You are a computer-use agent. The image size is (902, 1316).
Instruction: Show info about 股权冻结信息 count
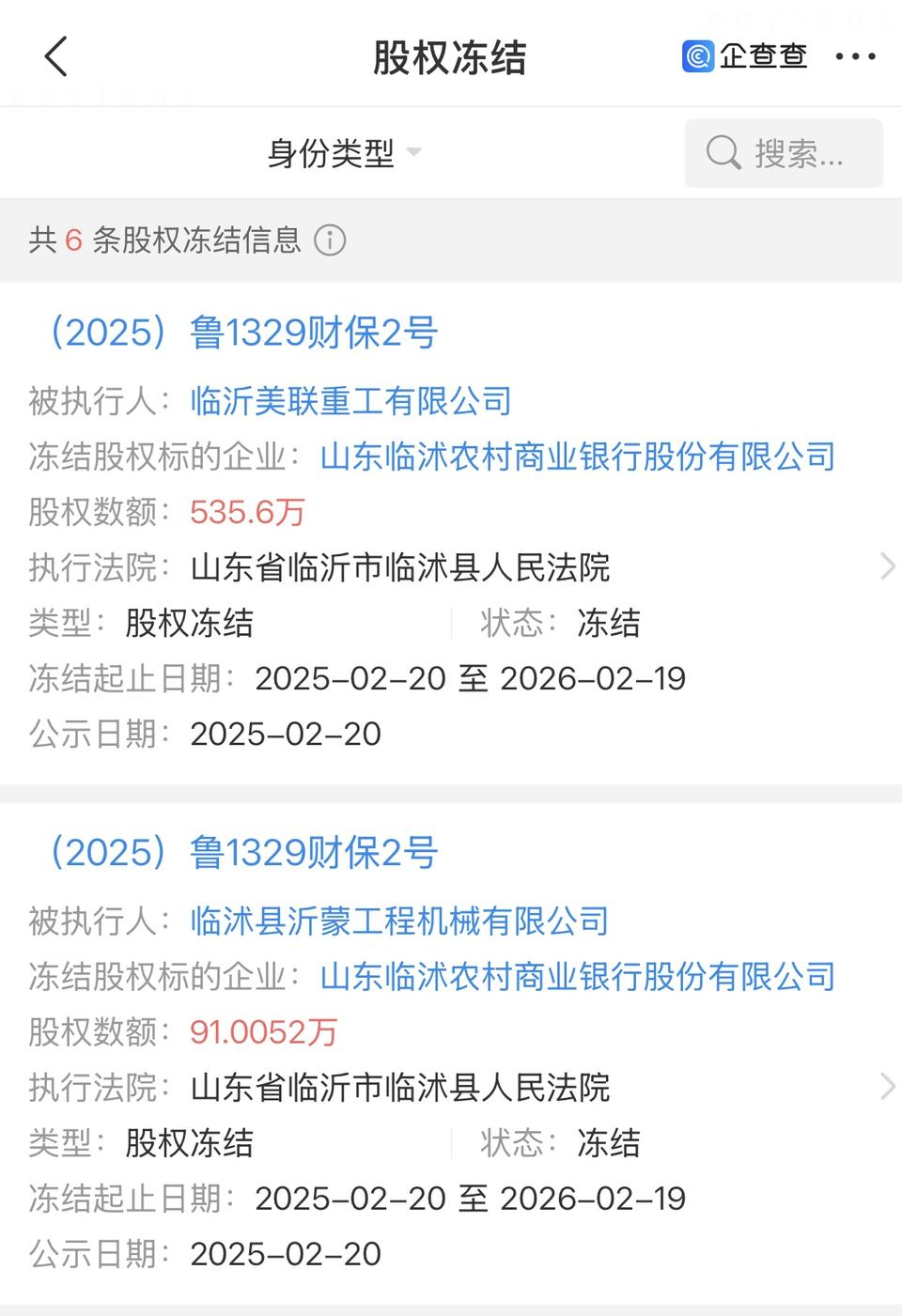coord(330,240)
